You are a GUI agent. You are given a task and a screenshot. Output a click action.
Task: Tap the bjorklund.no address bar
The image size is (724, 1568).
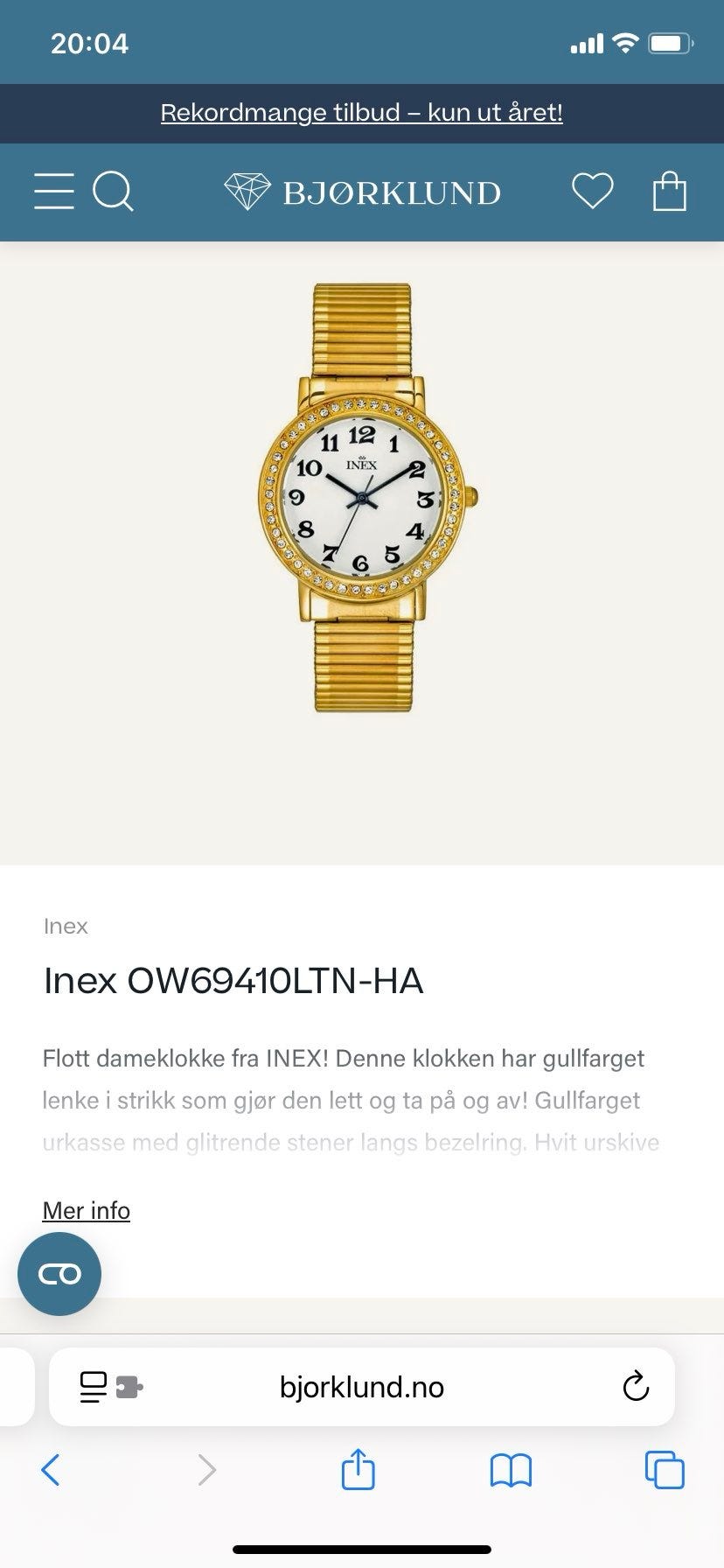361,1387
